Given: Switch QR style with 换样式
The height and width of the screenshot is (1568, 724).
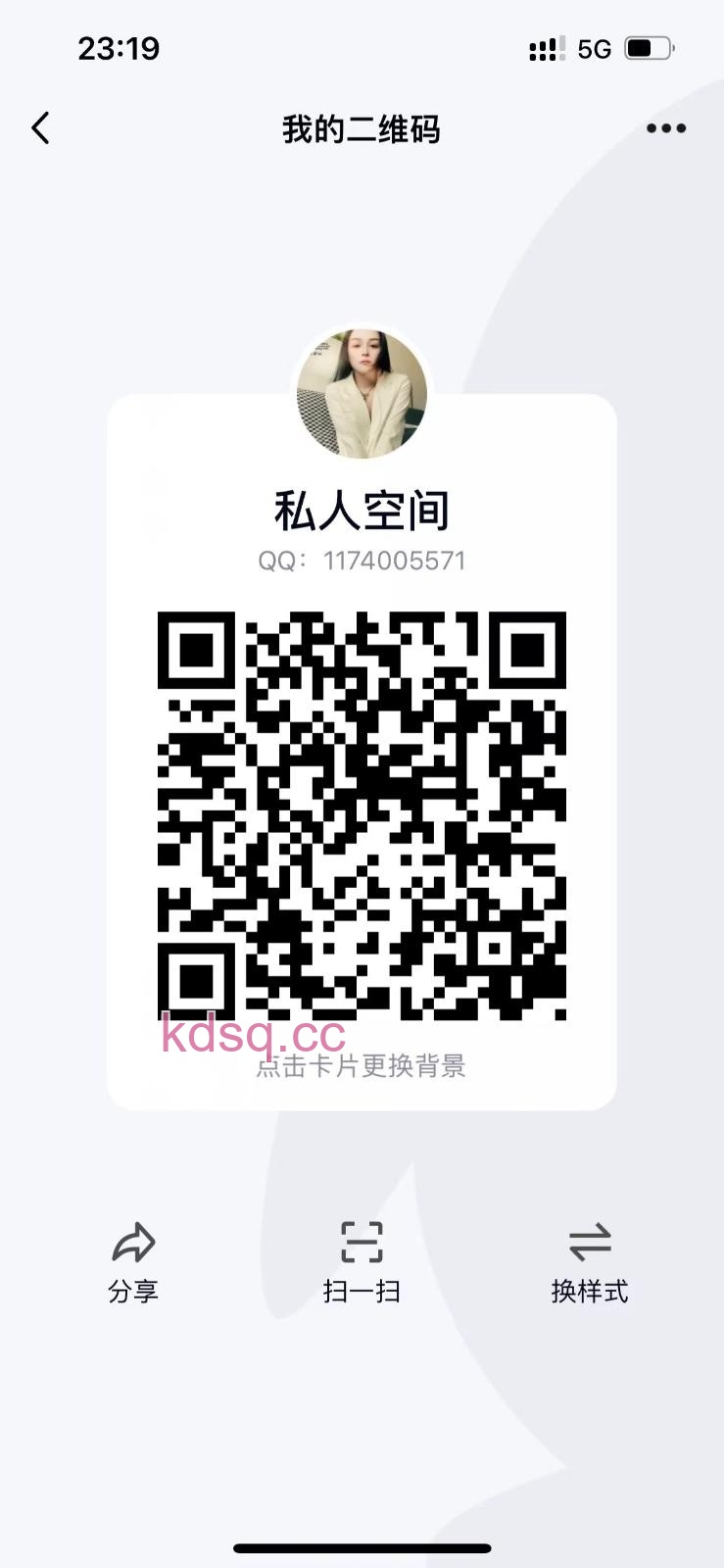Looking at the screenshot, I should point(590,1261).
